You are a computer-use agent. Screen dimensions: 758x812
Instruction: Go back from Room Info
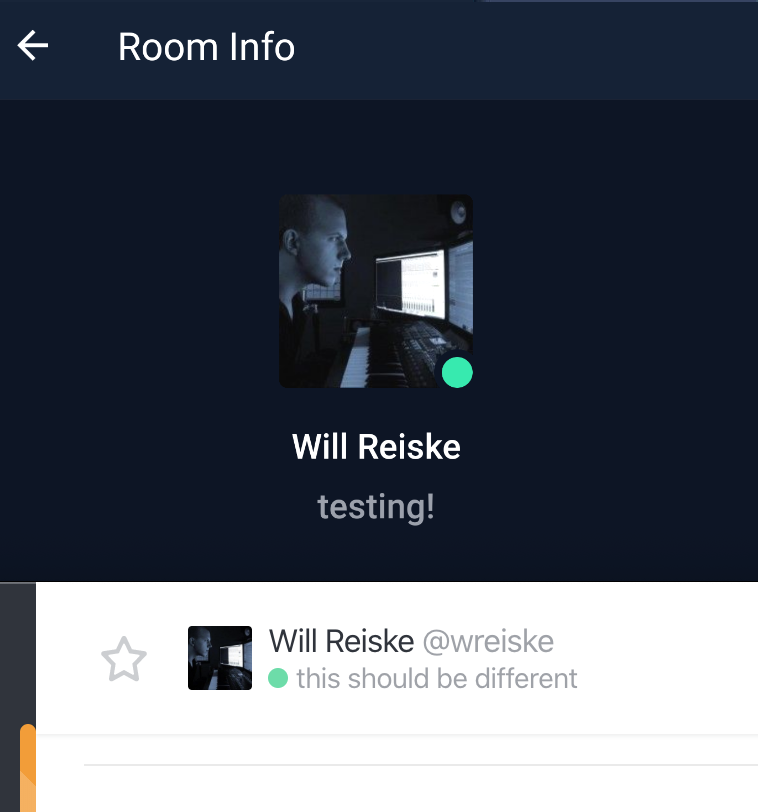(33, 46)
